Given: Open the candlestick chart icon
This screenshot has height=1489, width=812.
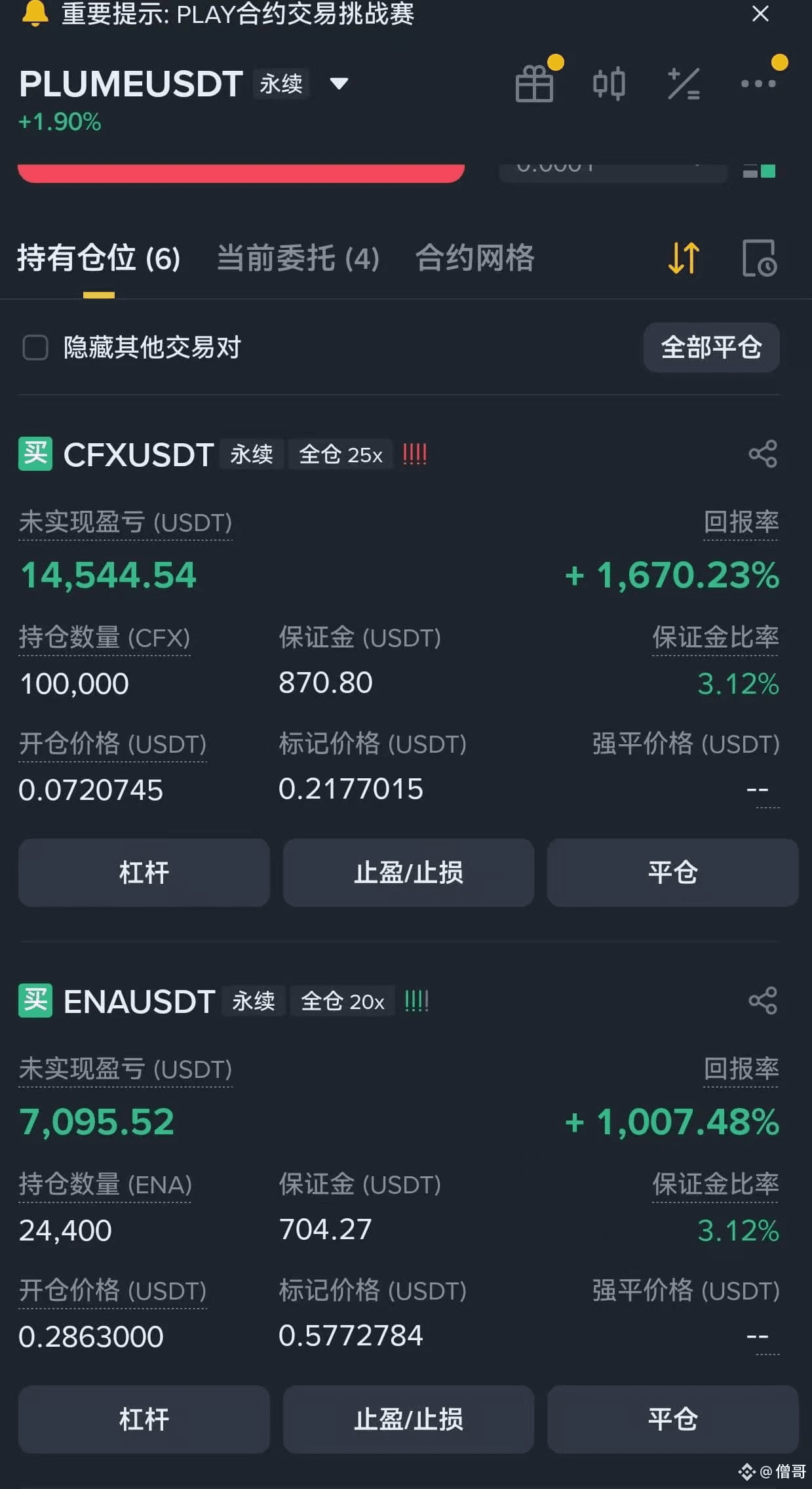Looking at the screenshot, I should 609,84.
